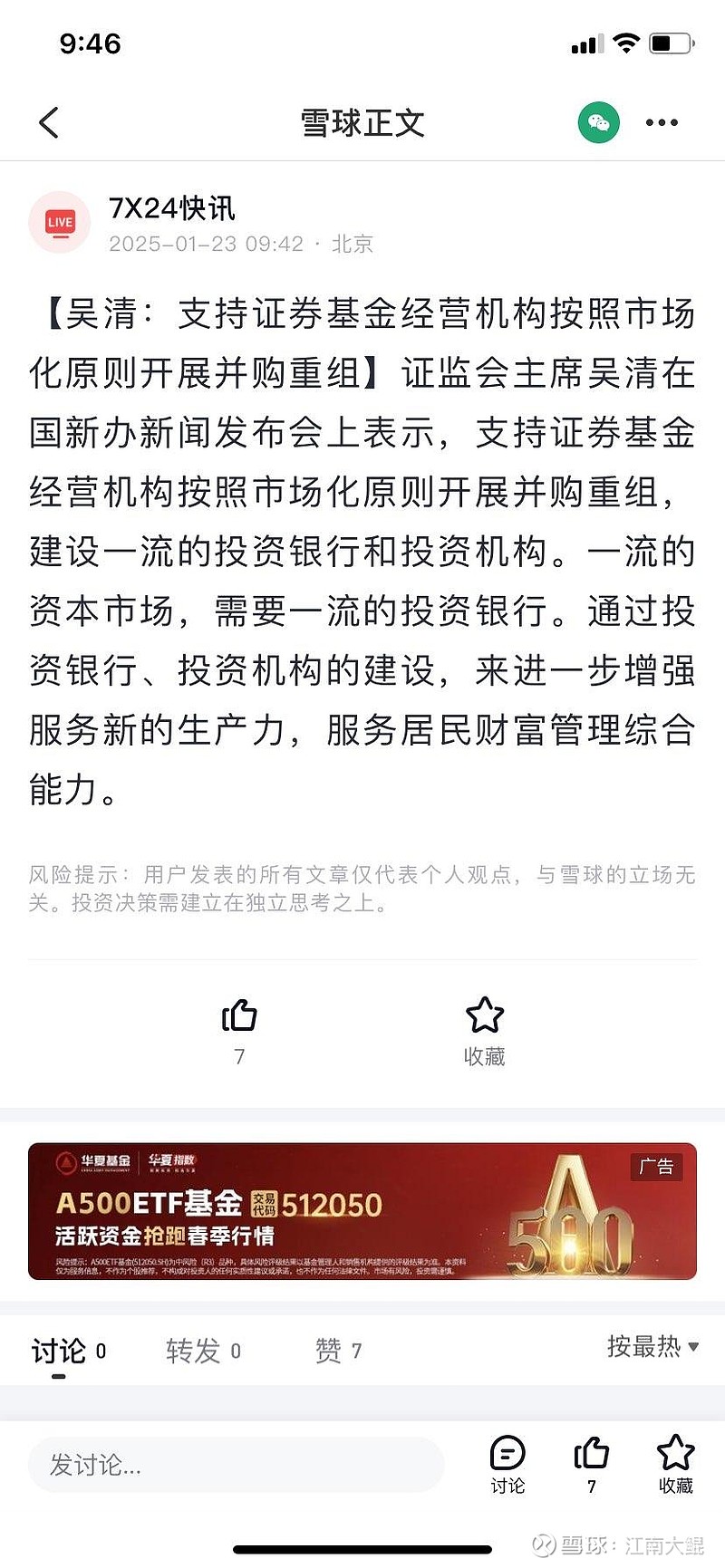Screen dimensions: 725x1568
Task: Open comment sort options next to 讨论 section
Action: [x=654, y=1348]
